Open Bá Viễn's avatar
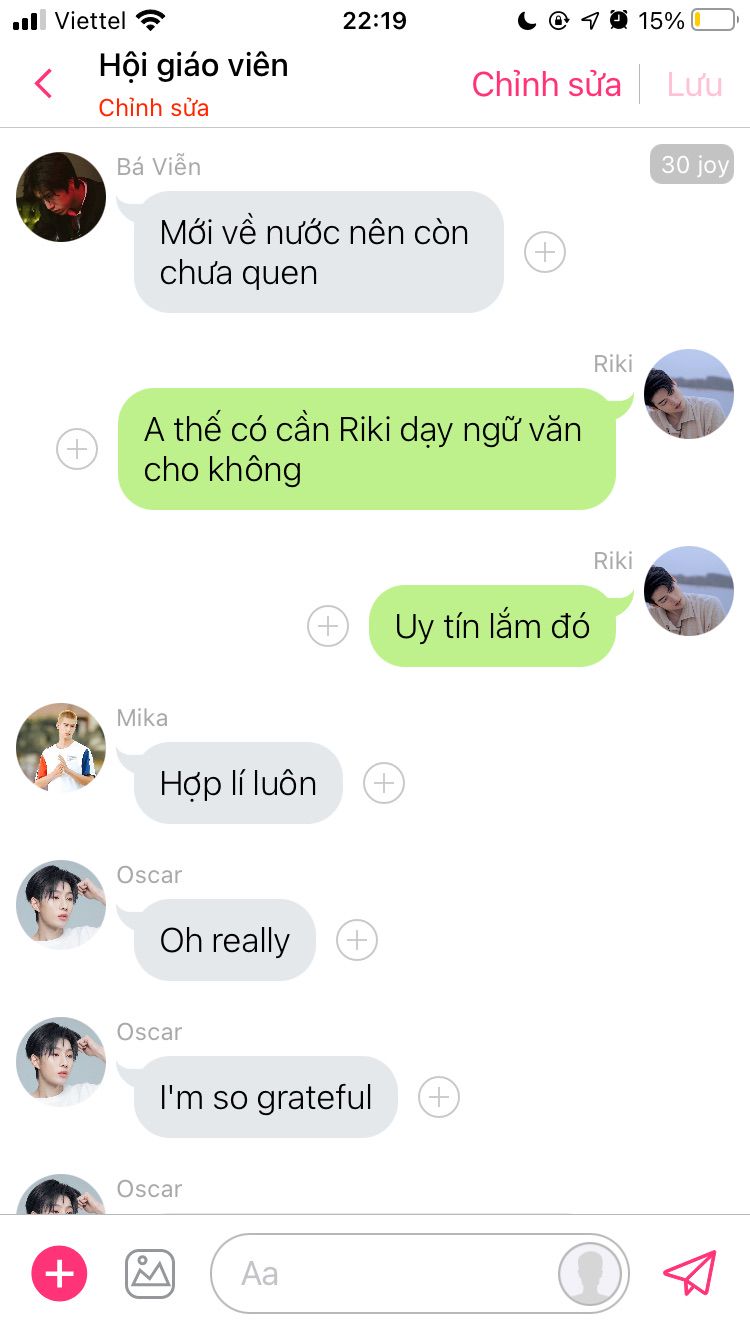Viewport: 750px width, 1334px height. tap(61, 197)
